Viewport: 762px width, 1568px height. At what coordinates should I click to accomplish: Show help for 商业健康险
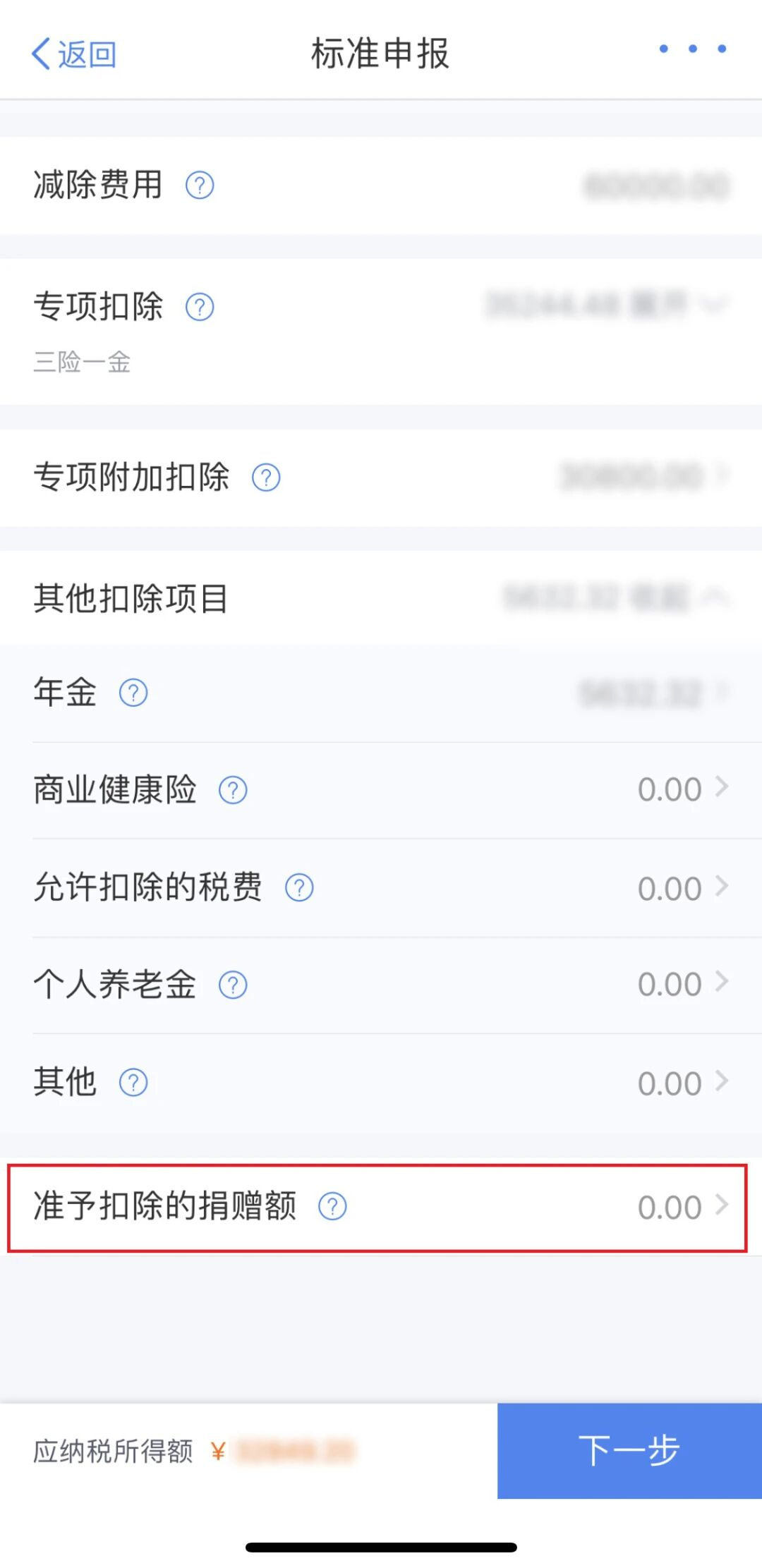(x=233, y=790)
